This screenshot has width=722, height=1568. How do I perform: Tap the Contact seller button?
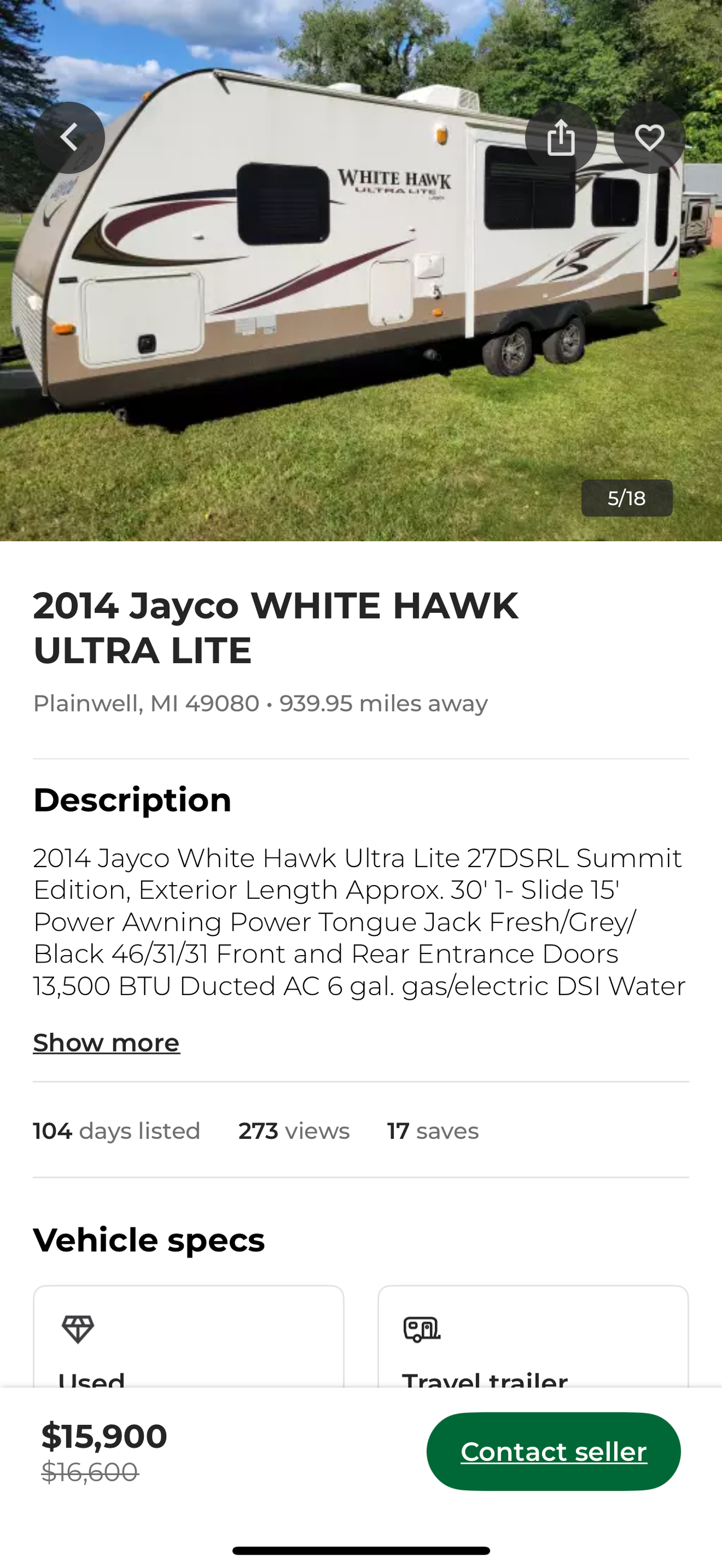(x=553, y=1451)
